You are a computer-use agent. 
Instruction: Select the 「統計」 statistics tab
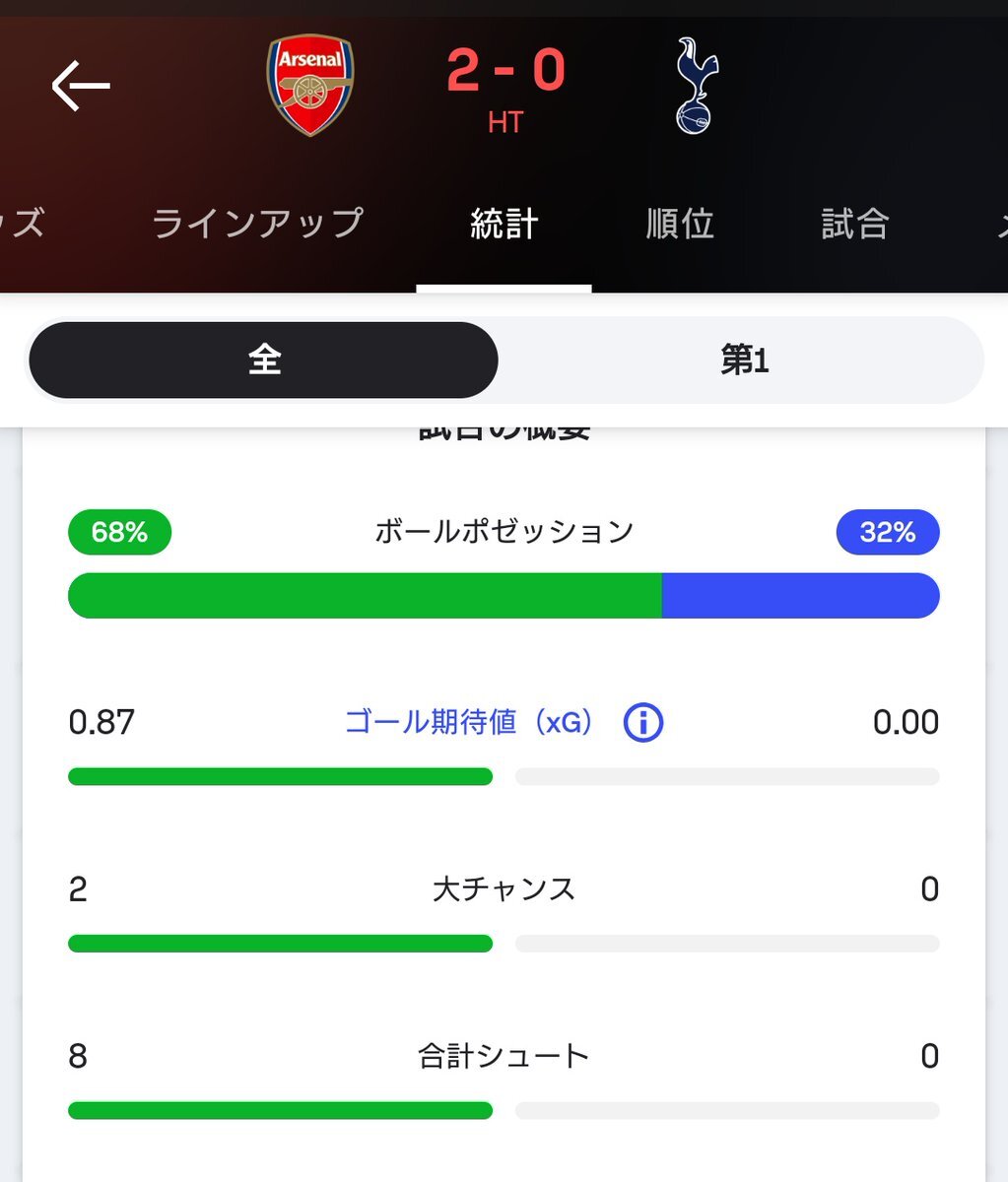[x=504, y=224]
